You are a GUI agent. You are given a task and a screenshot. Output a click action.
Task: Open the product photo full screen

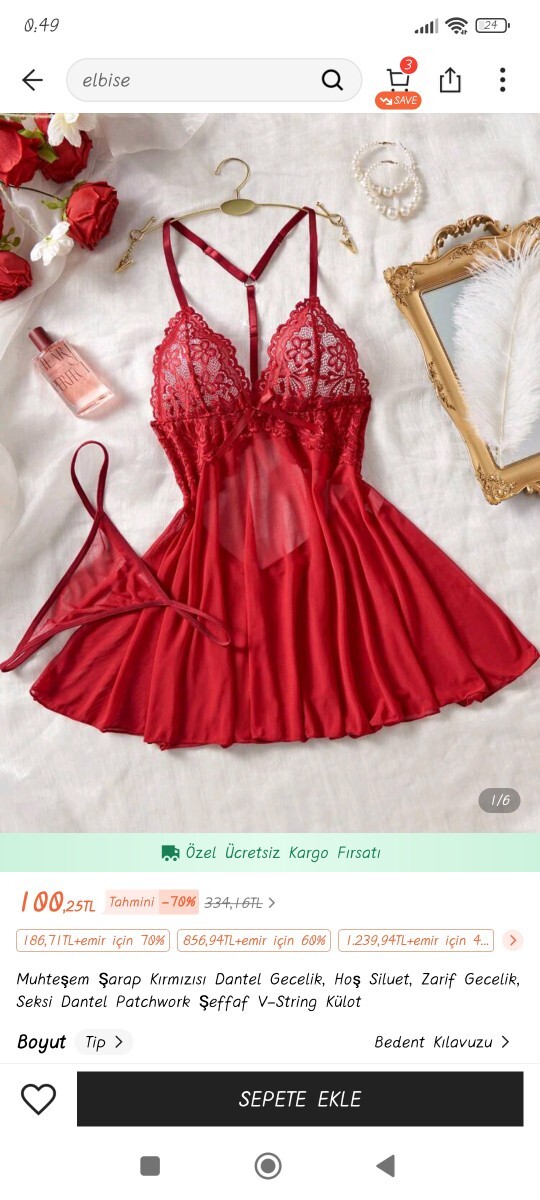[270, 472]
